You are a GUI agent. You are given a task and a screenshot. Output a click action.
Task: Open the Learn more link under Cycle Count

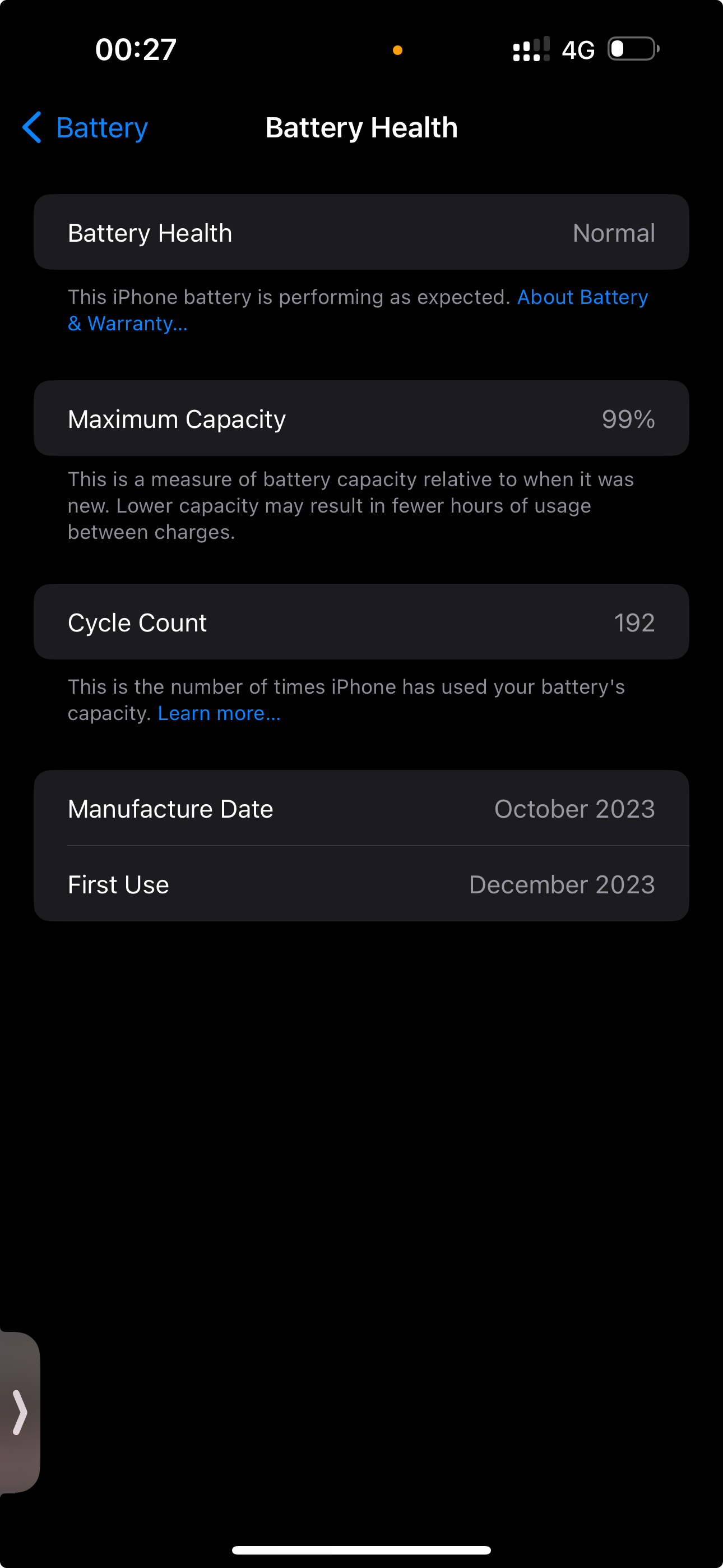219,713
